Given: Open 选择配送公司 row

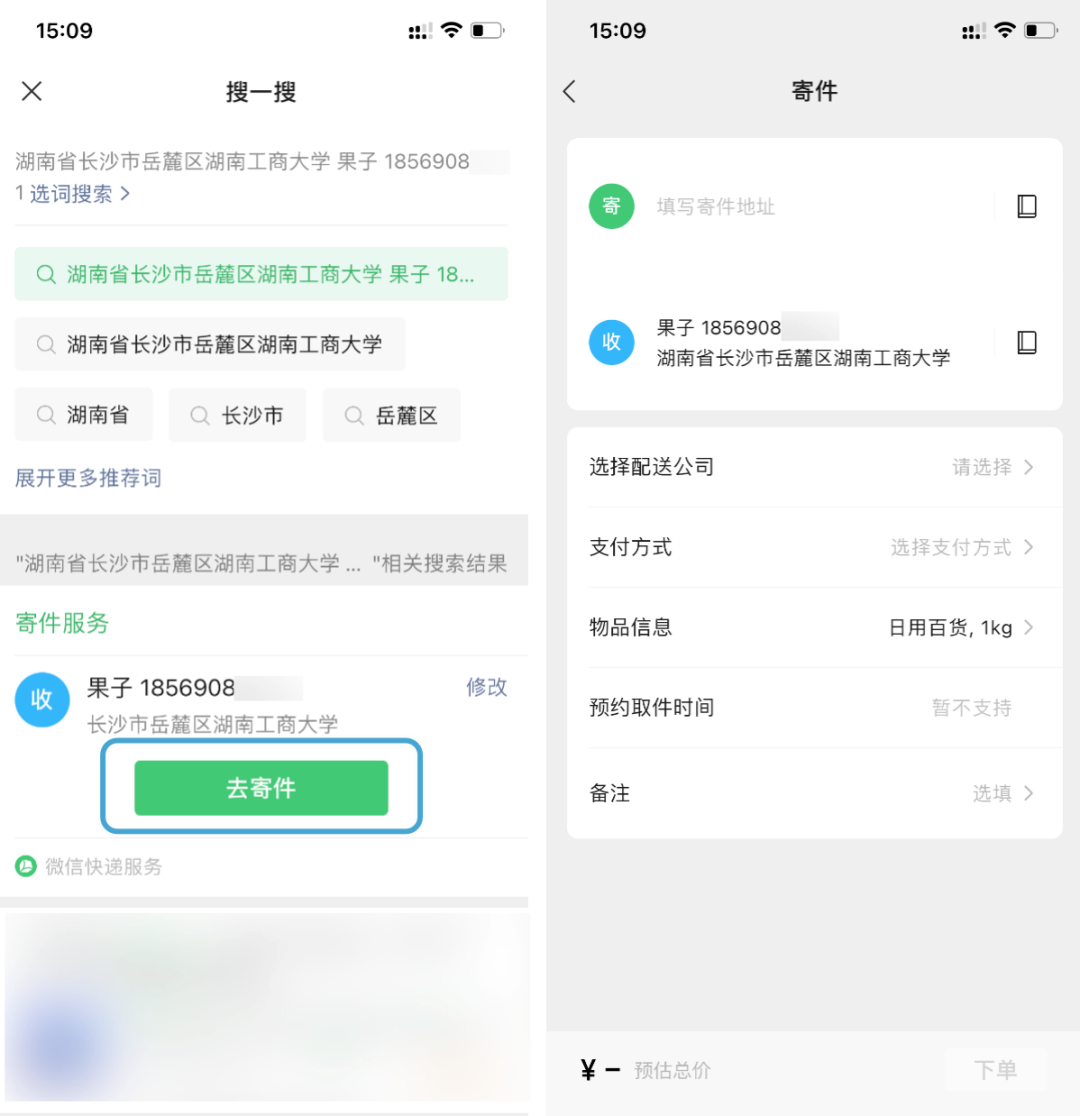Looking at the screenshot, I should (814, 467).
